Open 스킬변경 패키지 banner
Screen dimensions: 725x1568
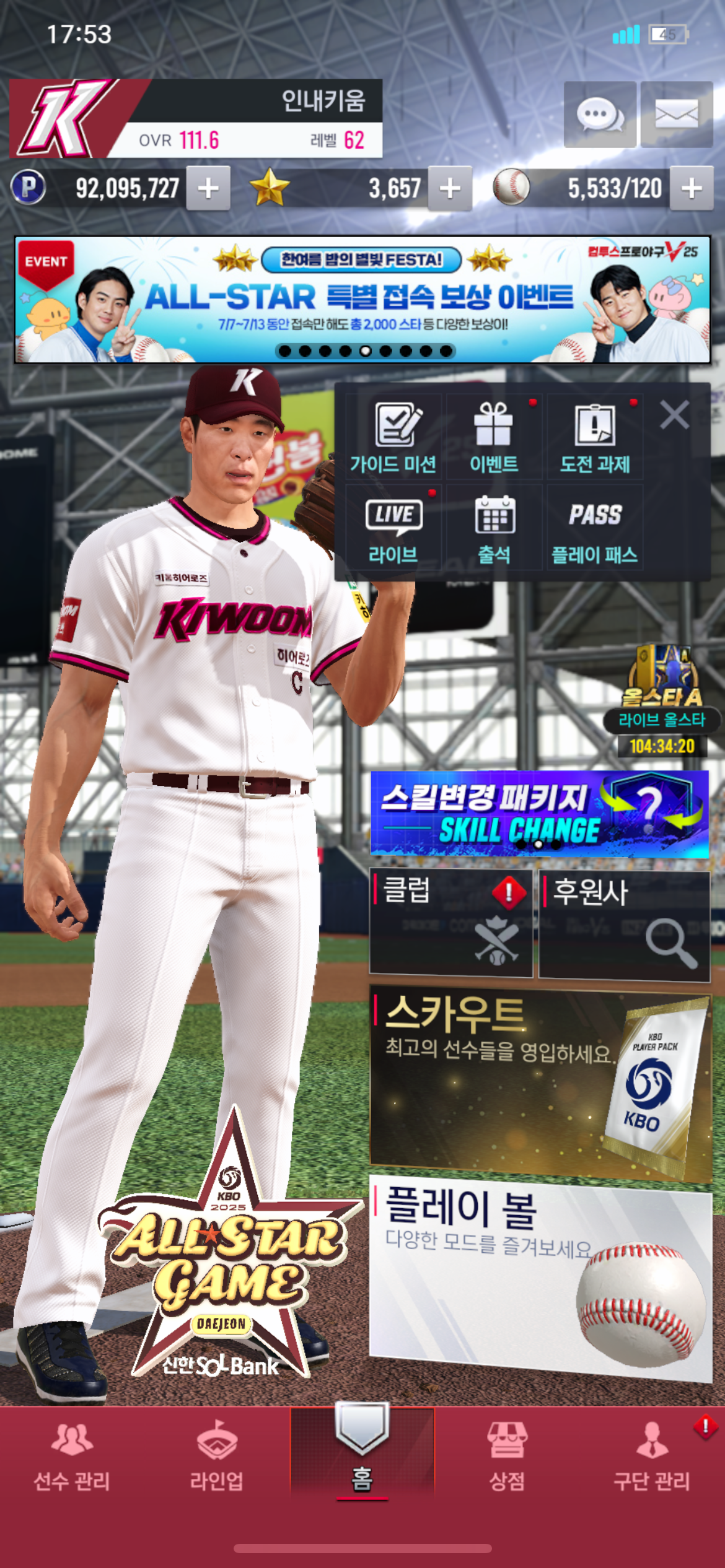pyautogui.click(x=539, y=814)
